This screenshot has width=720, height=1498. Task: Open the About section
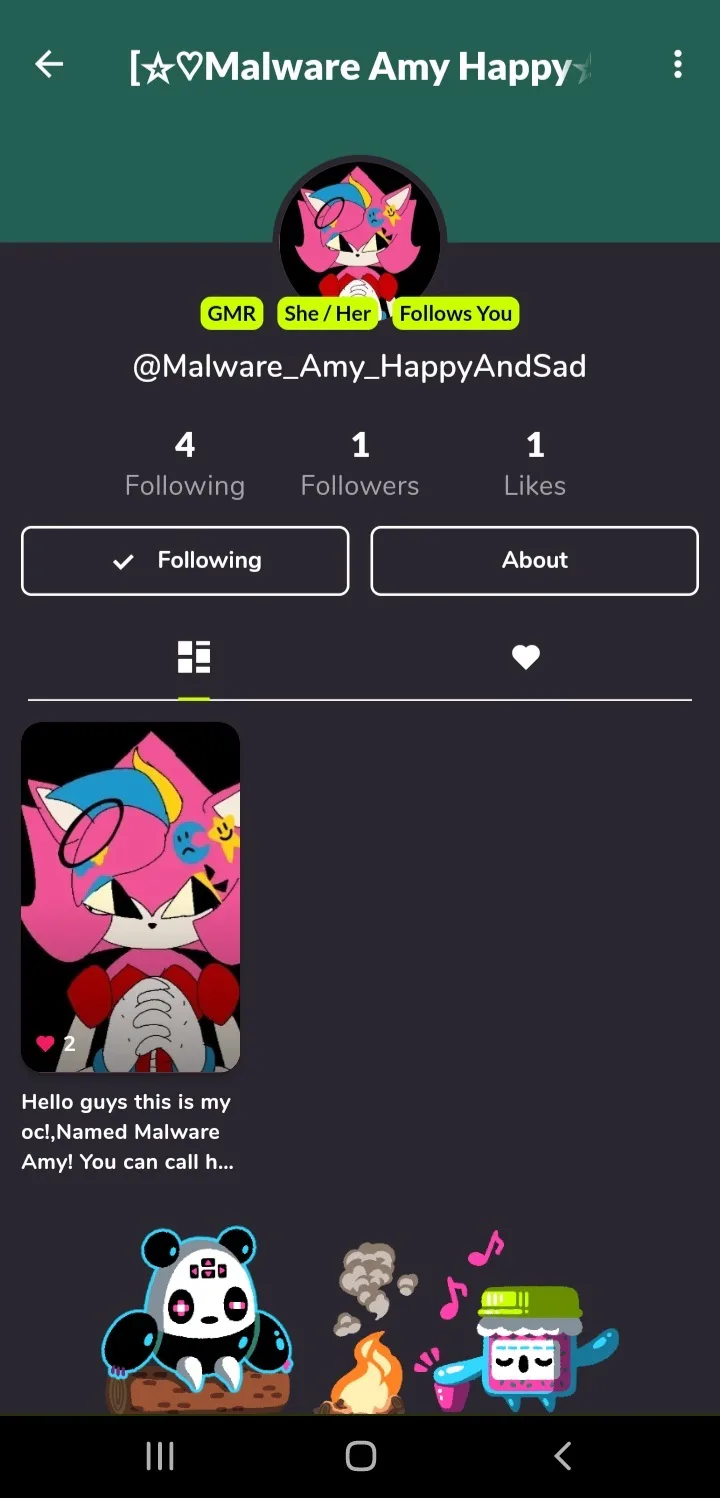point(534,561)
